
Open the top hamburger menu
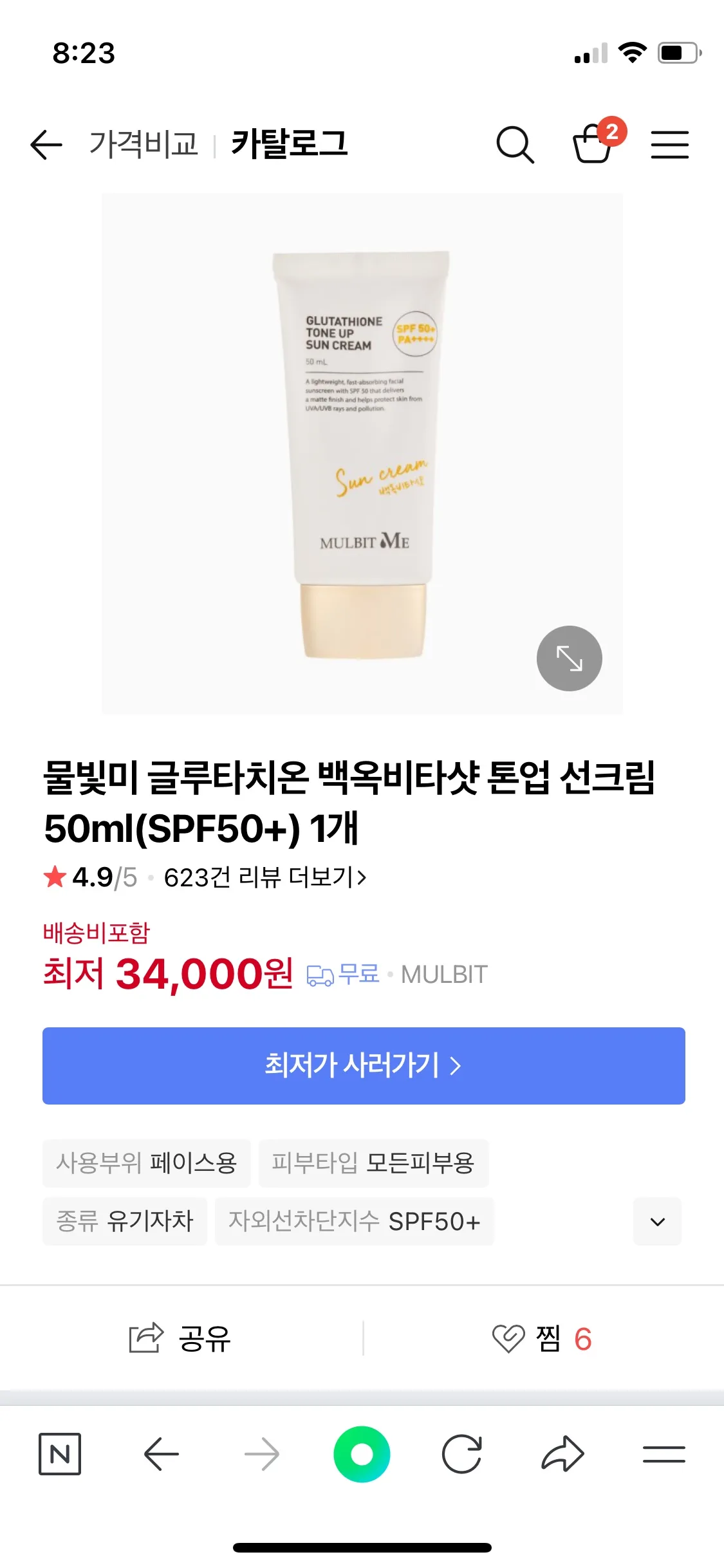tap(669, 144)
